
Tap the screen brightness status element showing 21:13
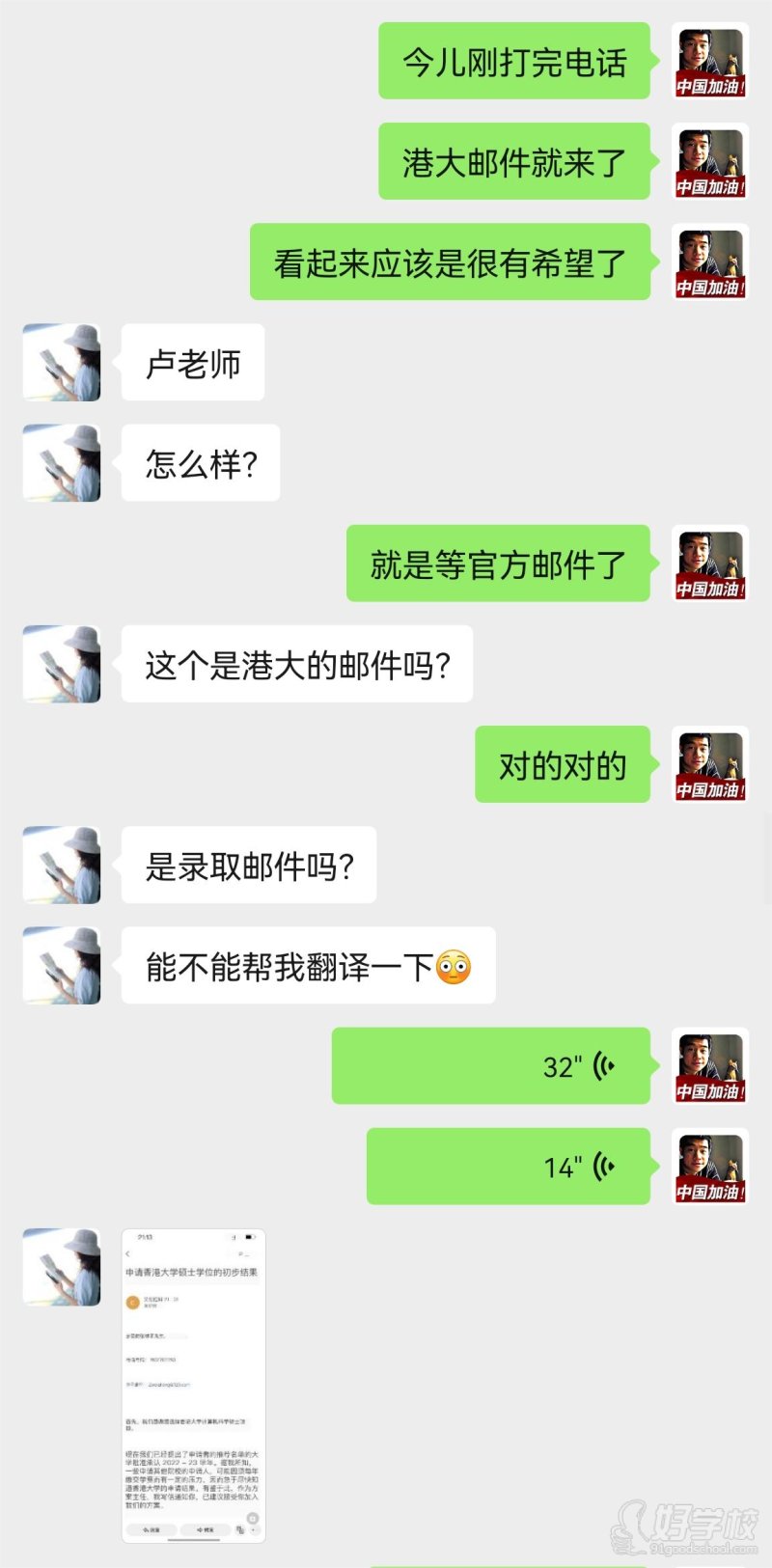[147, 1238]
